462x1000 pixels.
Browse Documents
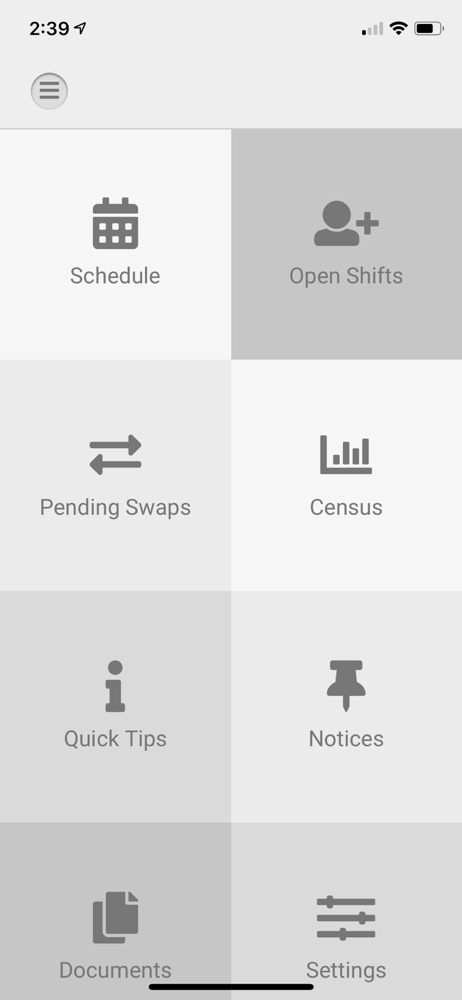[116, 911]
